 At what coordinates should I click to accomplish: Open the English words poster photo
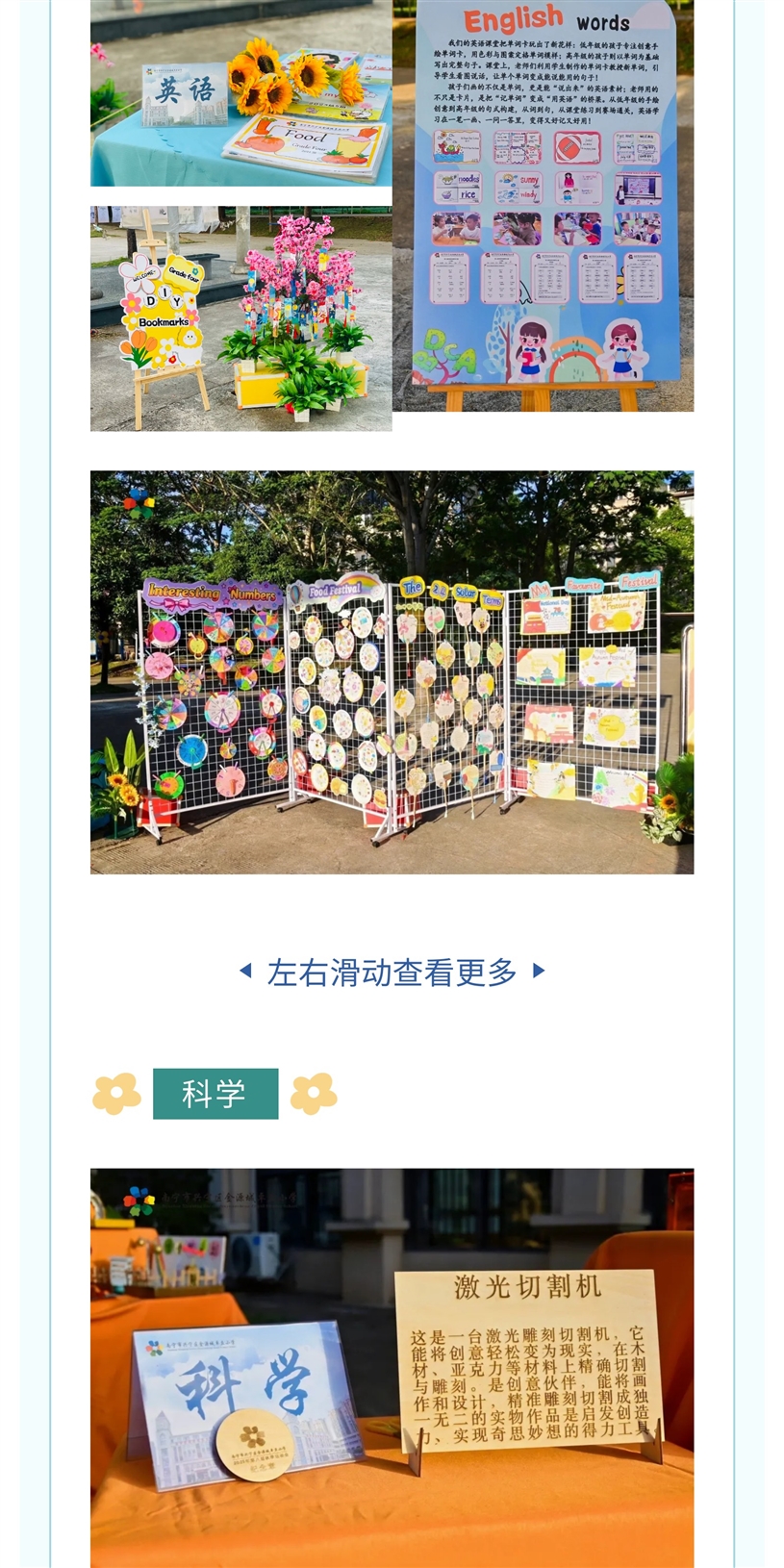tap(544, 205)
